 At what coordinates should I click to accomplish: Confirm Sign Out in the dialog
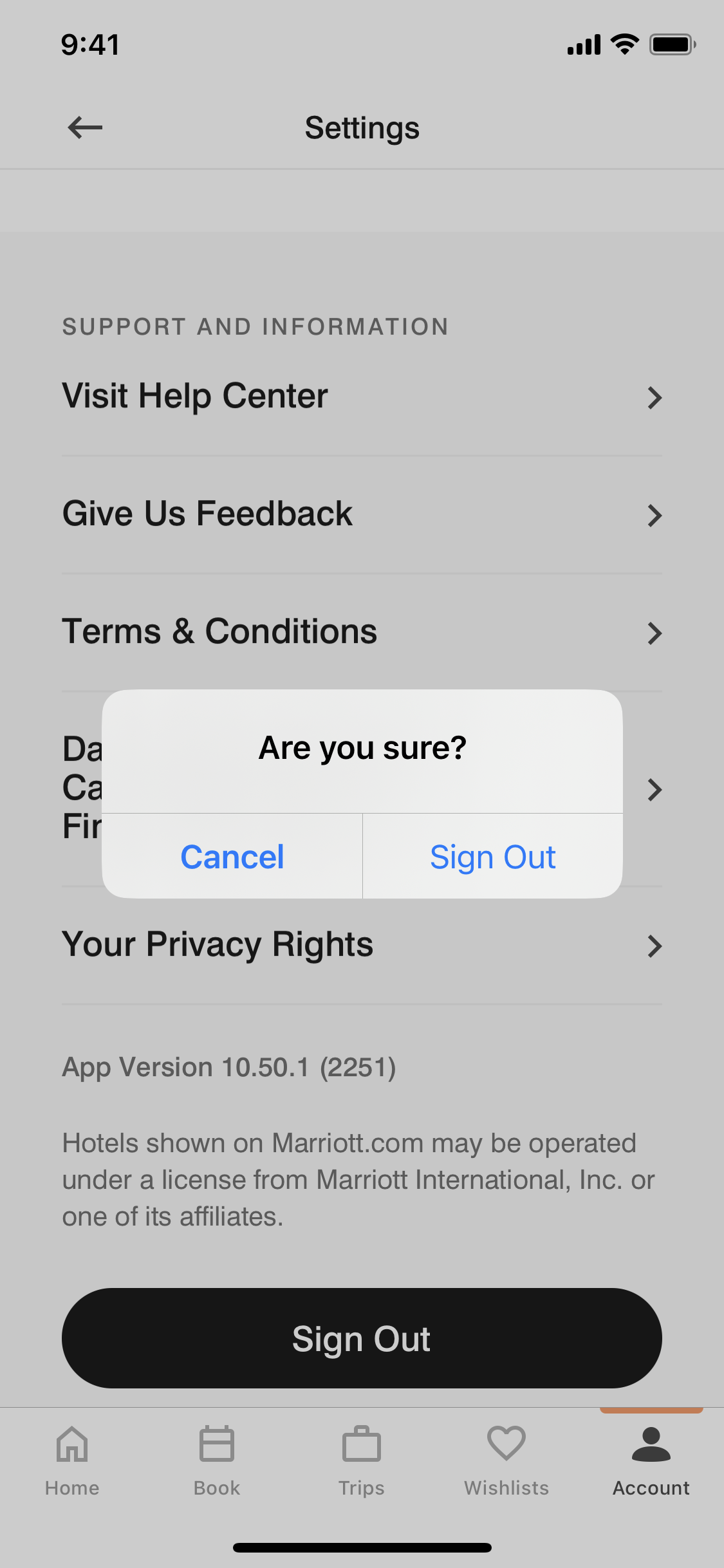[493, 856]
